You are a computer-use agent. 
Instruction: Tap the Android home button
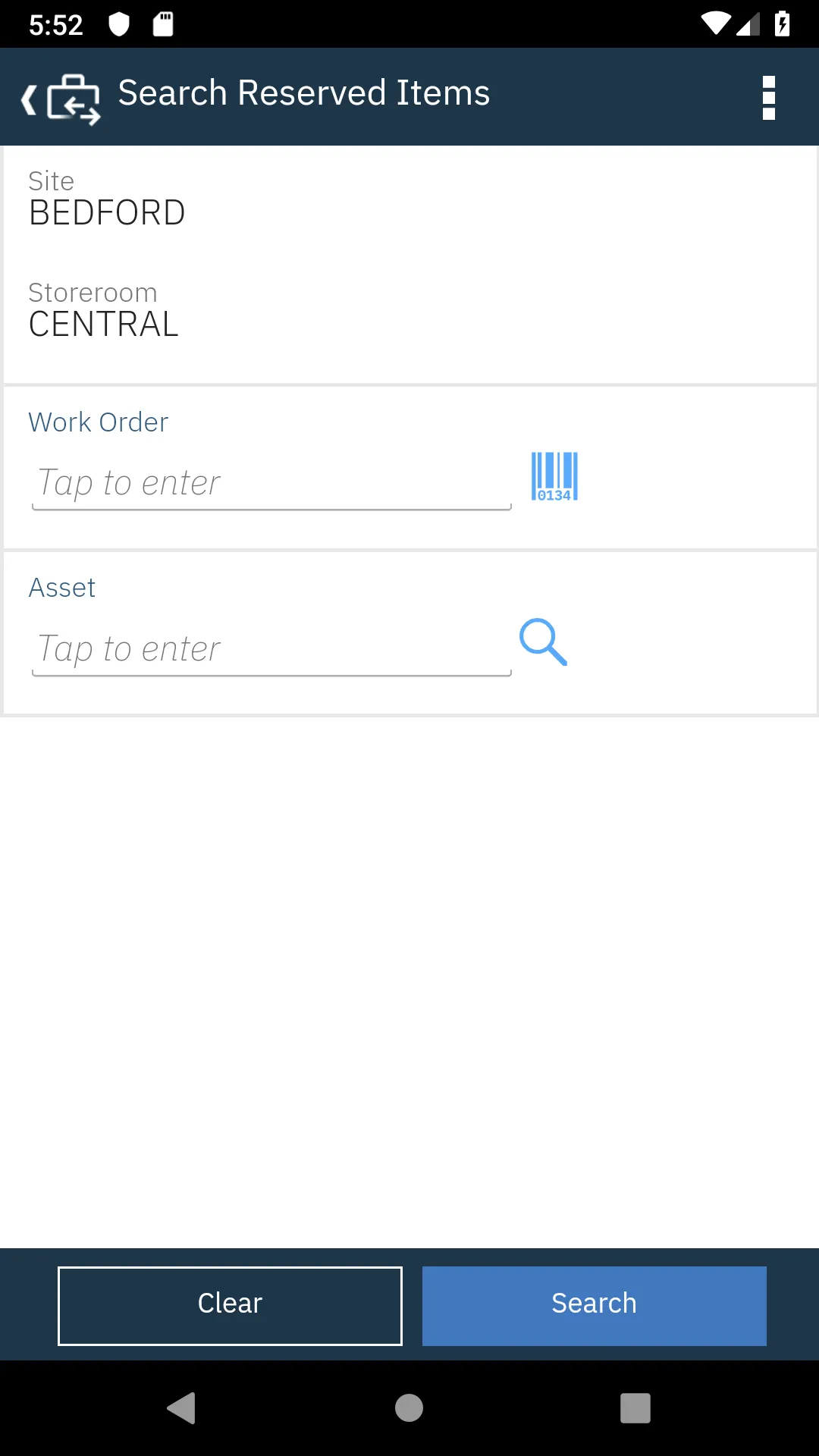coord(409,1408)
